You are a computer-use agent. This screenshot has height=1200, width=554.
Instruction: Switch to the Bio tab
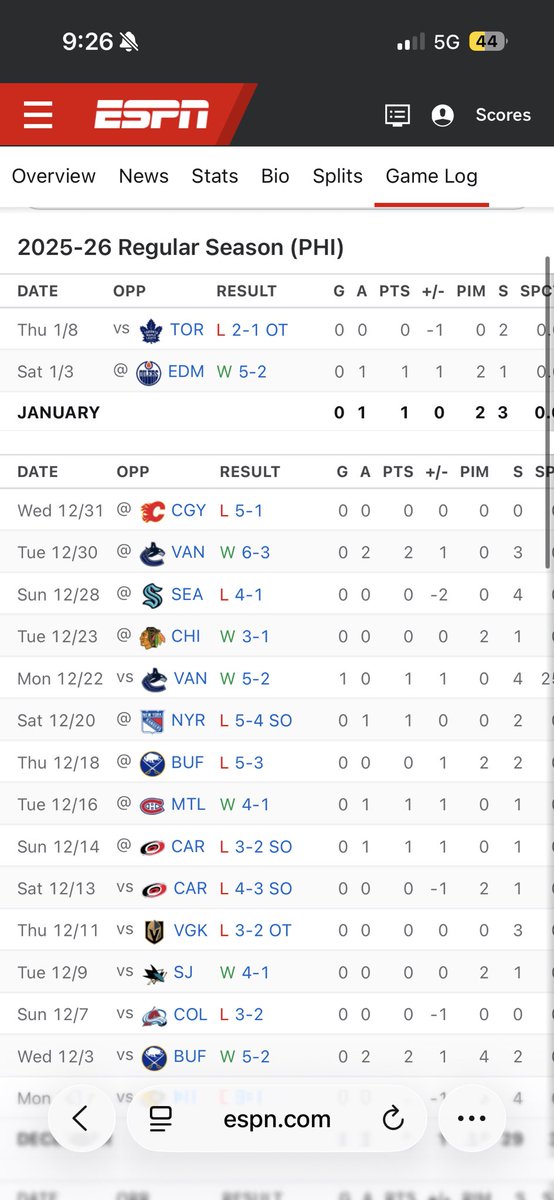pyautogui.click(x=275, y=176)
